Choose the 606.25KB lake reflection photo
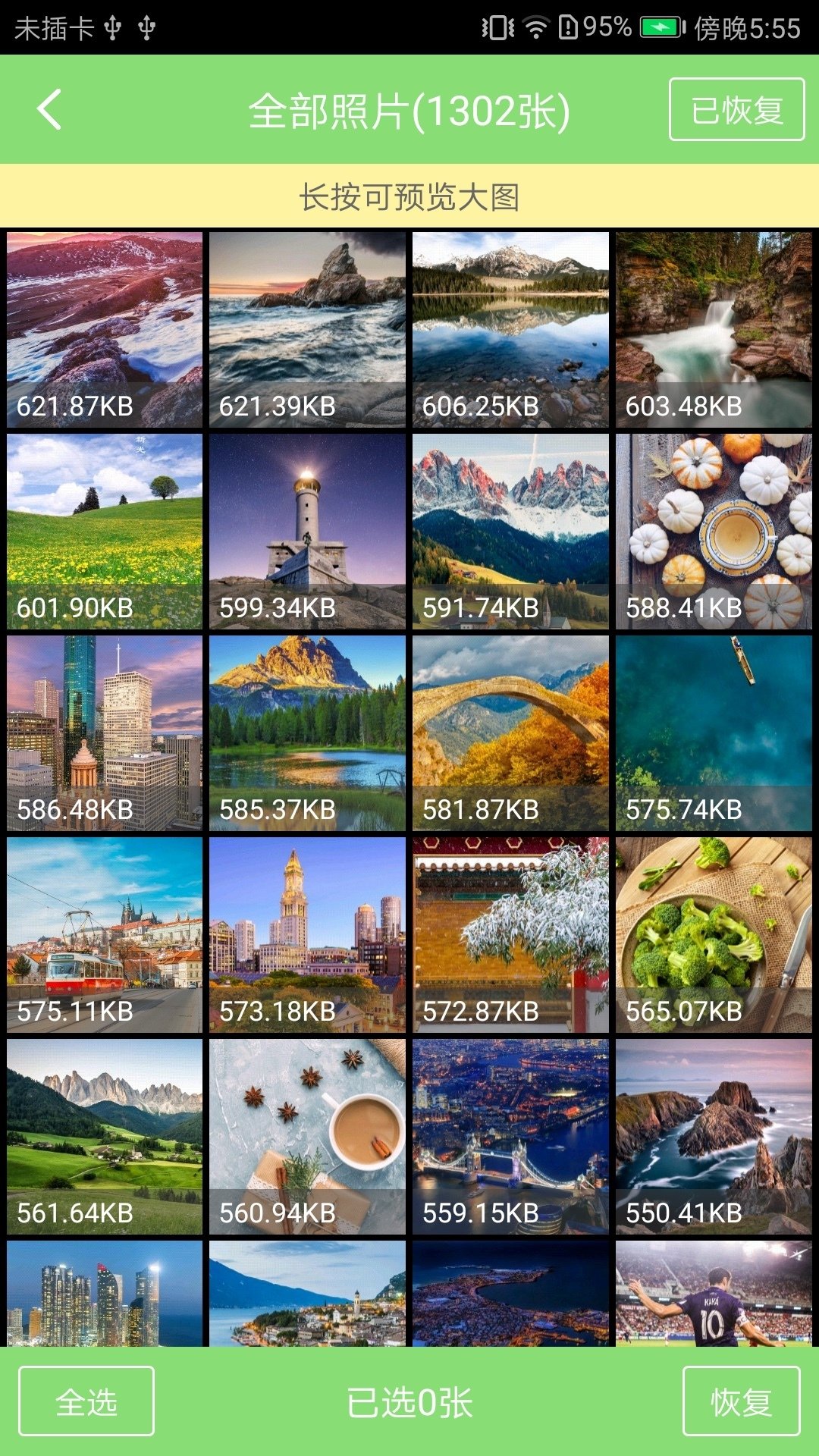The height and width of the screenshot is (1456, 819). (x=510, y=329)
